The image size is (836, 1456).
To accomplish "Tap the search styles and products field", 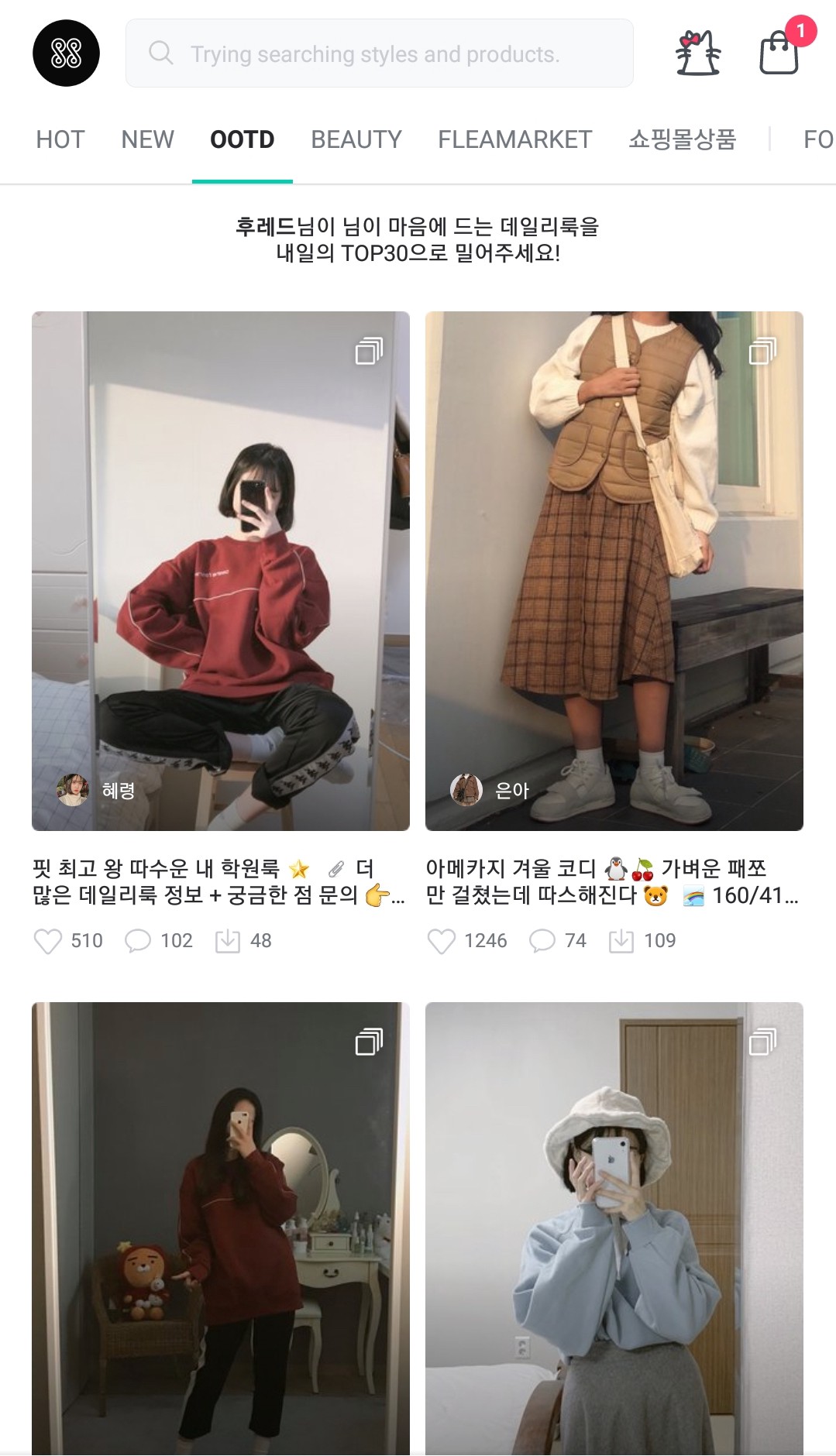I will coord(379,53).
